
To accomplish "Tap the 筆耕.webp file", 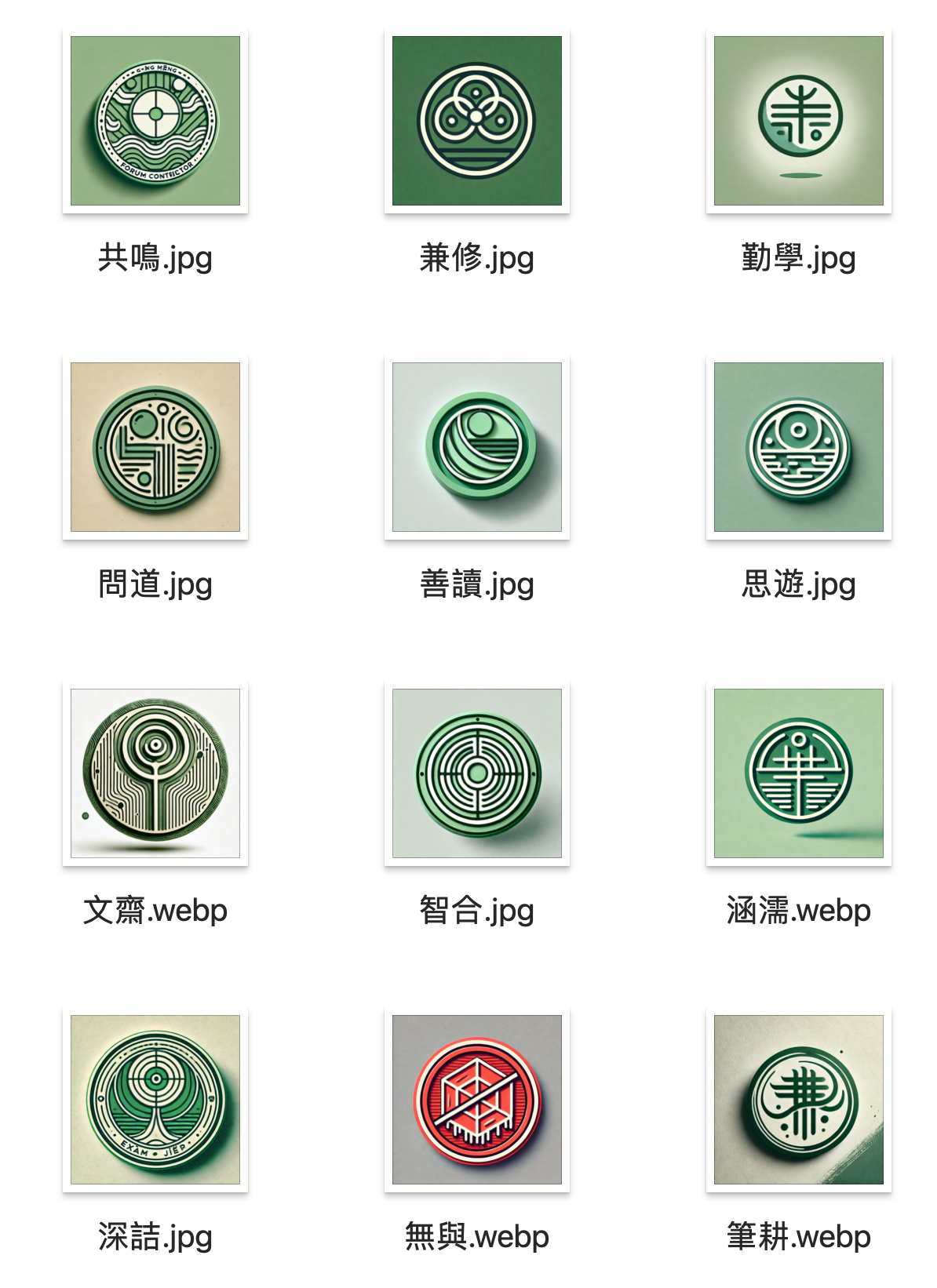I will tap(799, 1100).
